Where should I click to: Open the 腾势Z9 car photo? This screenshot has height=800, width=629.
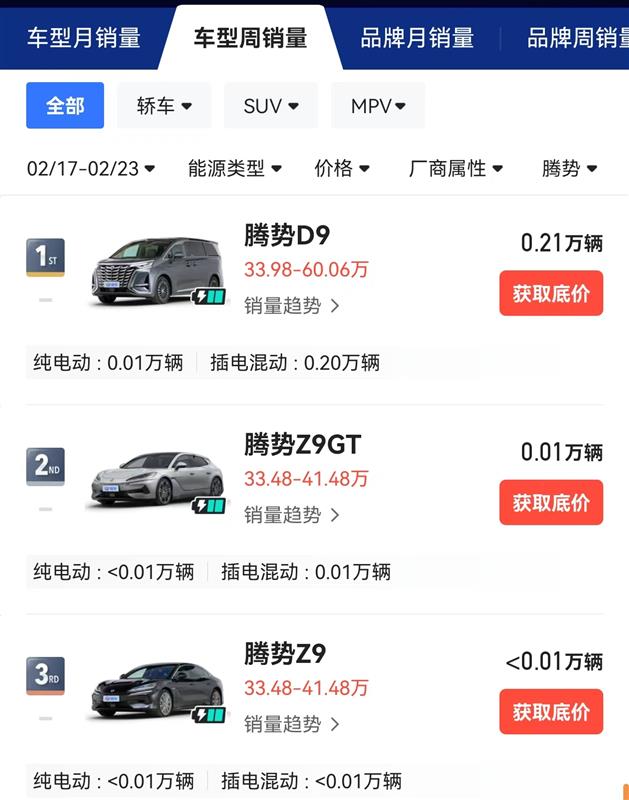(x=157, y=690)
